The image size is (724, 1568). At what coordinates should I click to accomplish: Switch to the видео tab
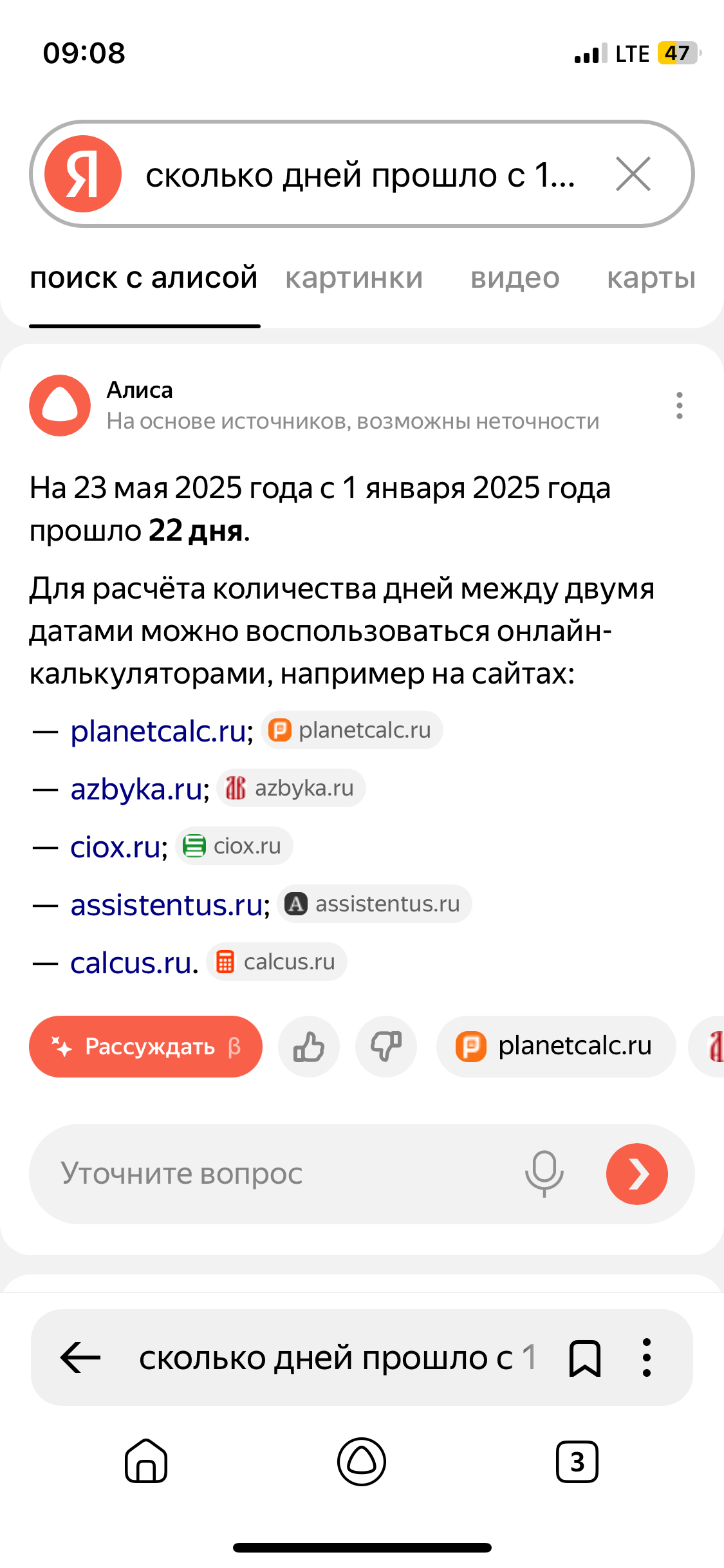click(x=515, y=278)
